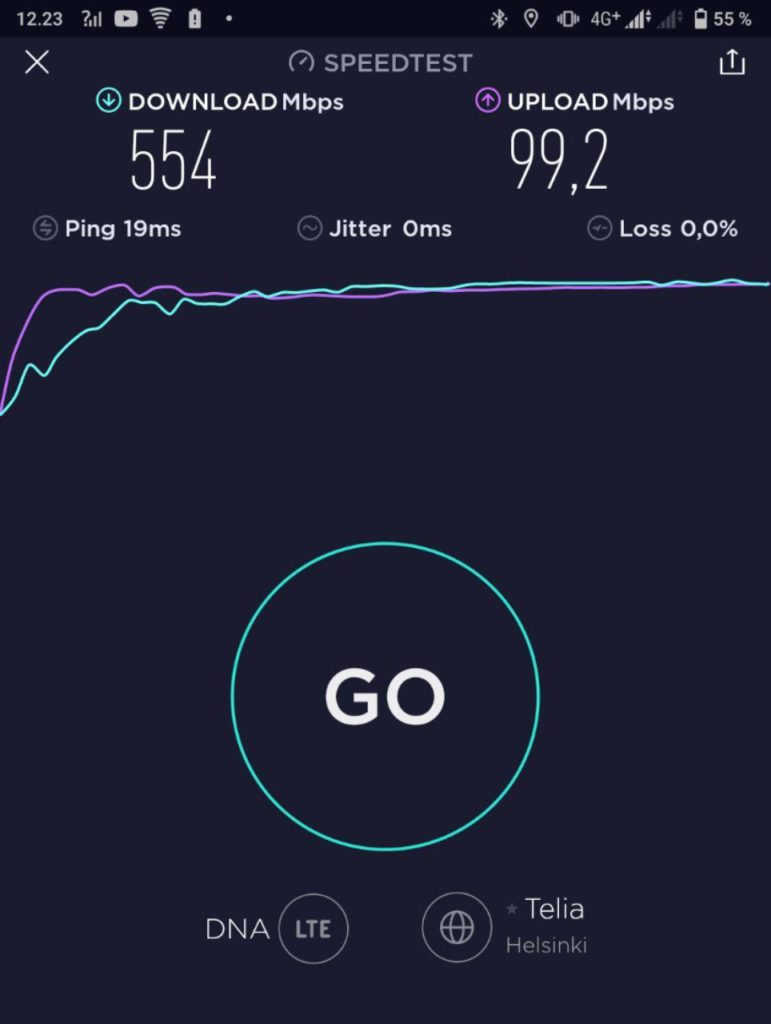
Task: Open the DNA LTE connection details
Action: 313,929
